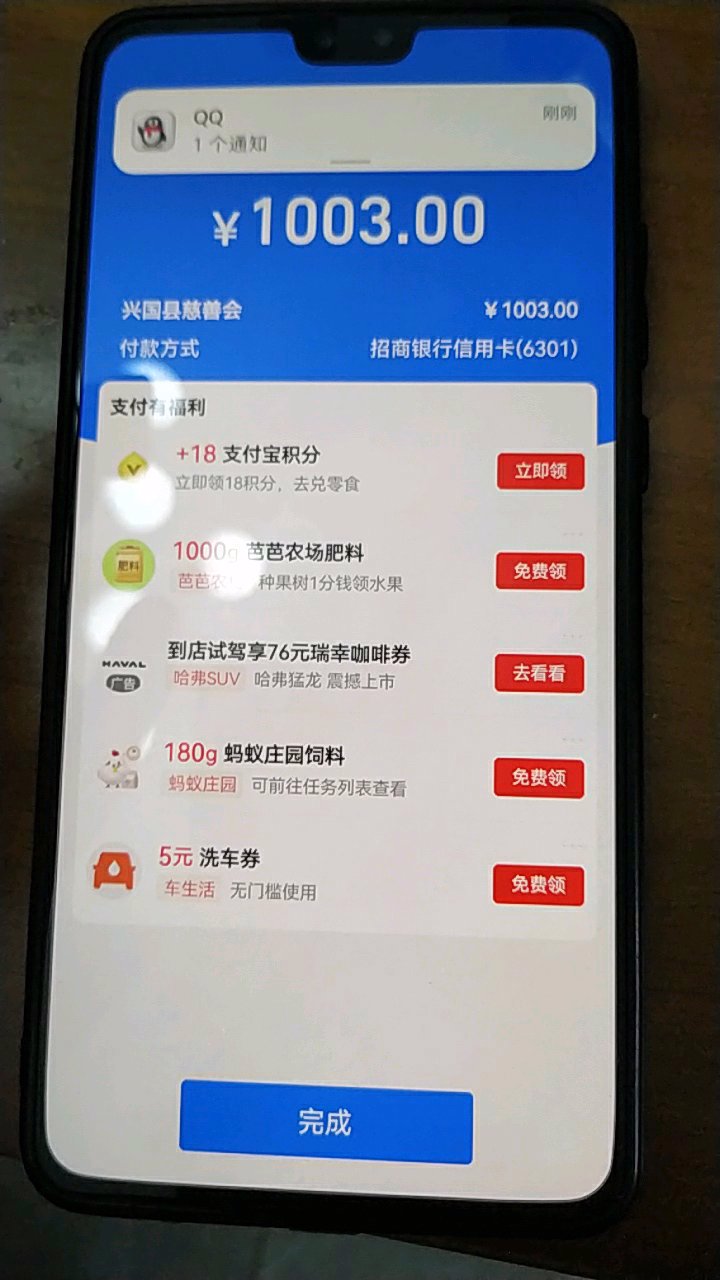View the 哈弗SUV test drive offer
The image size is (720, 1280).
pos(539,673)
